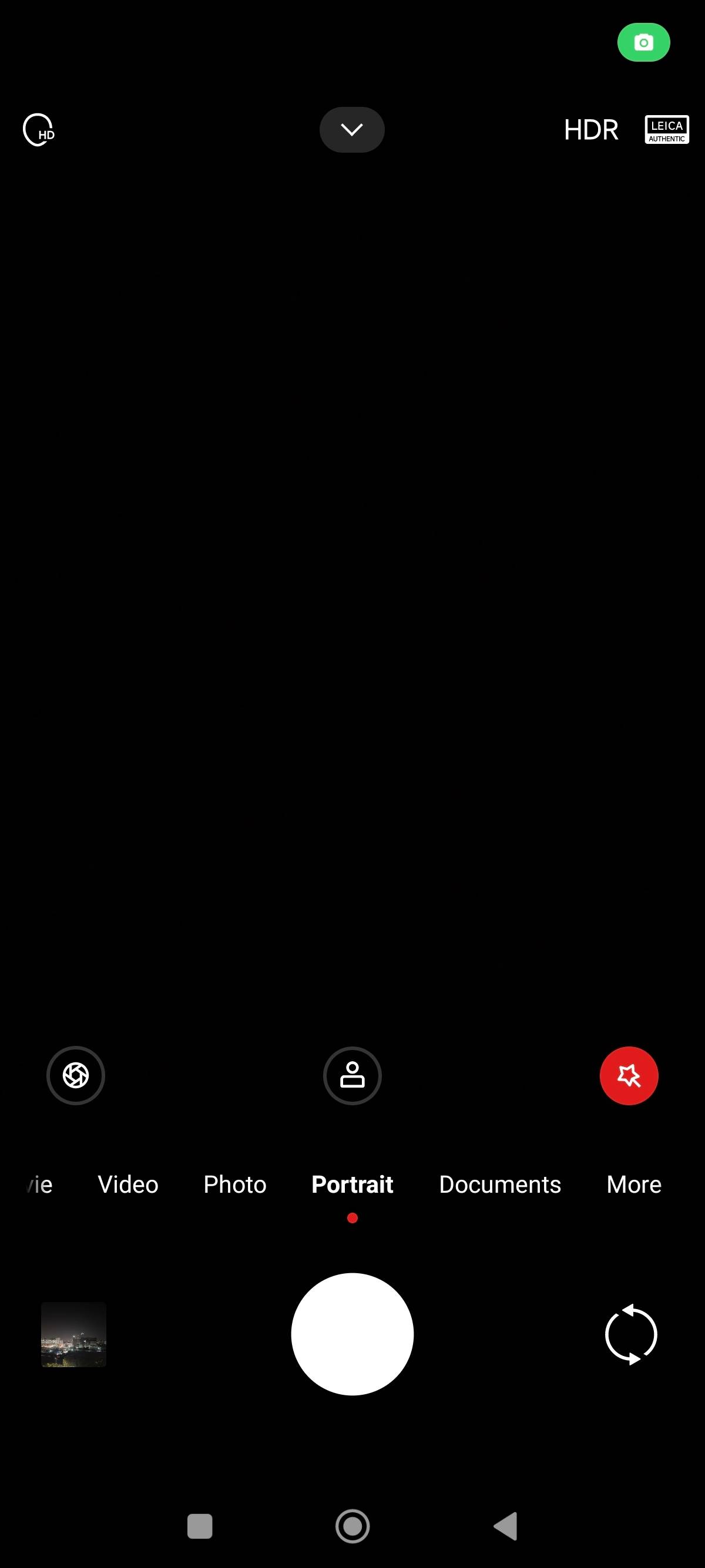This screenshot has width=705, height=1568.
Task: Open the More modes tab
Action: (x=634, y=1185)
